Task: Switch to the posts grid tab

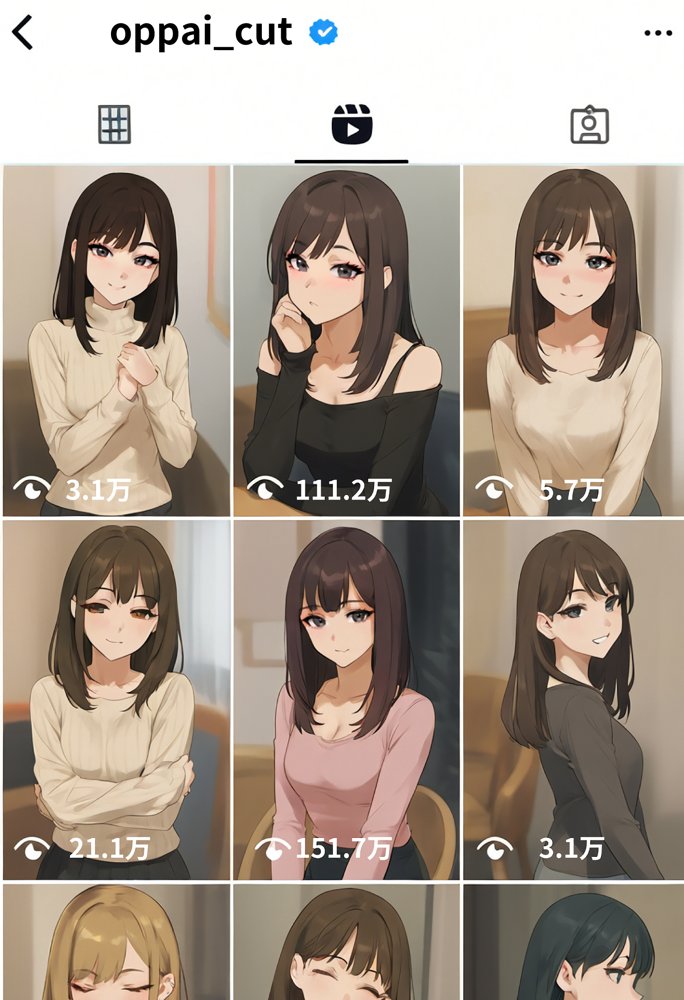Action: [x=115, y=125]
